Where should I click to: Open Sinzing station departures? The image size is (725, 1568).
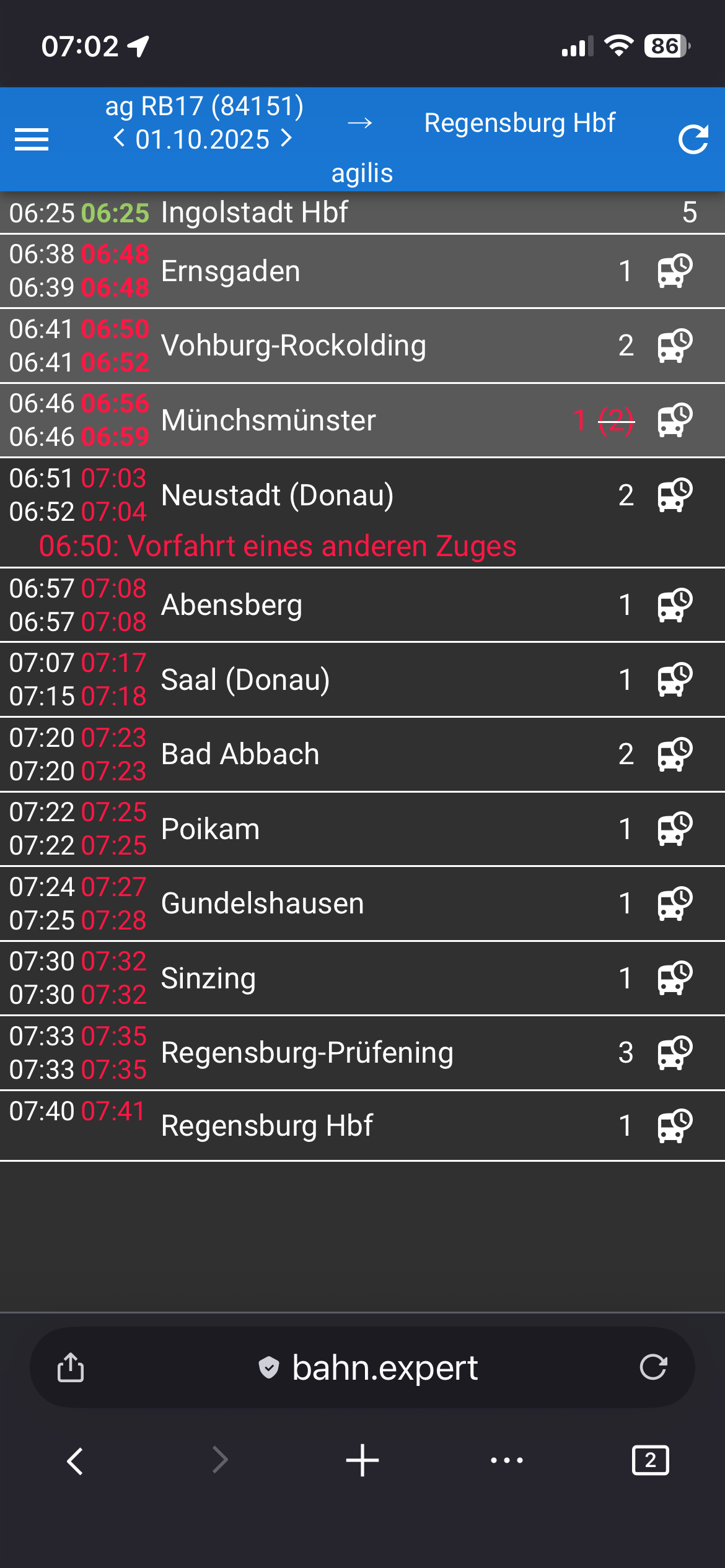coord(208,978)
